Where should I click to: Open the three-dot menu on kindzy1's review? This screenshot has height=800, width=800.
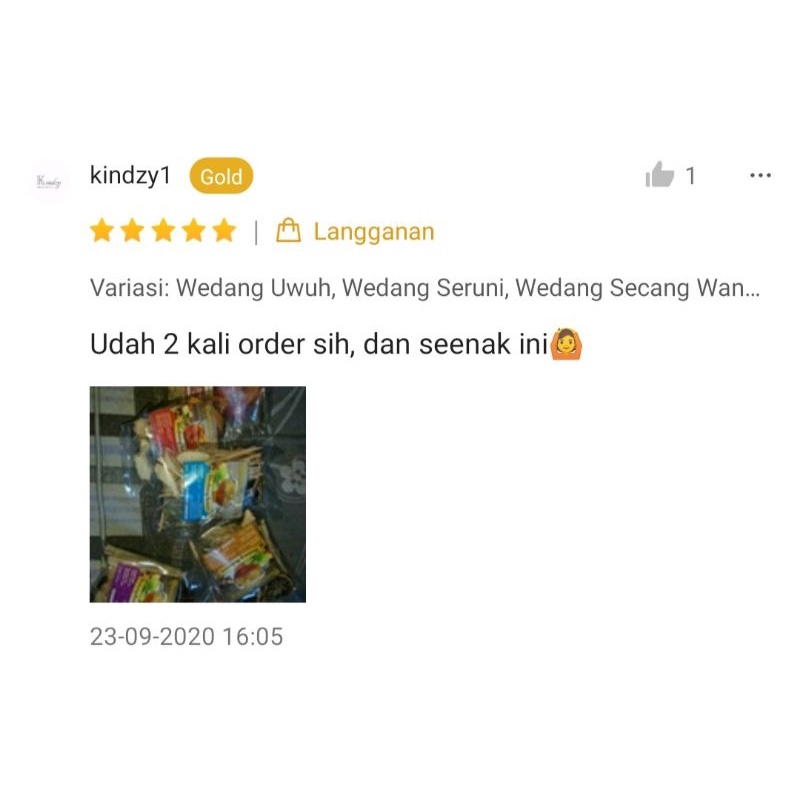coord(760,176)
